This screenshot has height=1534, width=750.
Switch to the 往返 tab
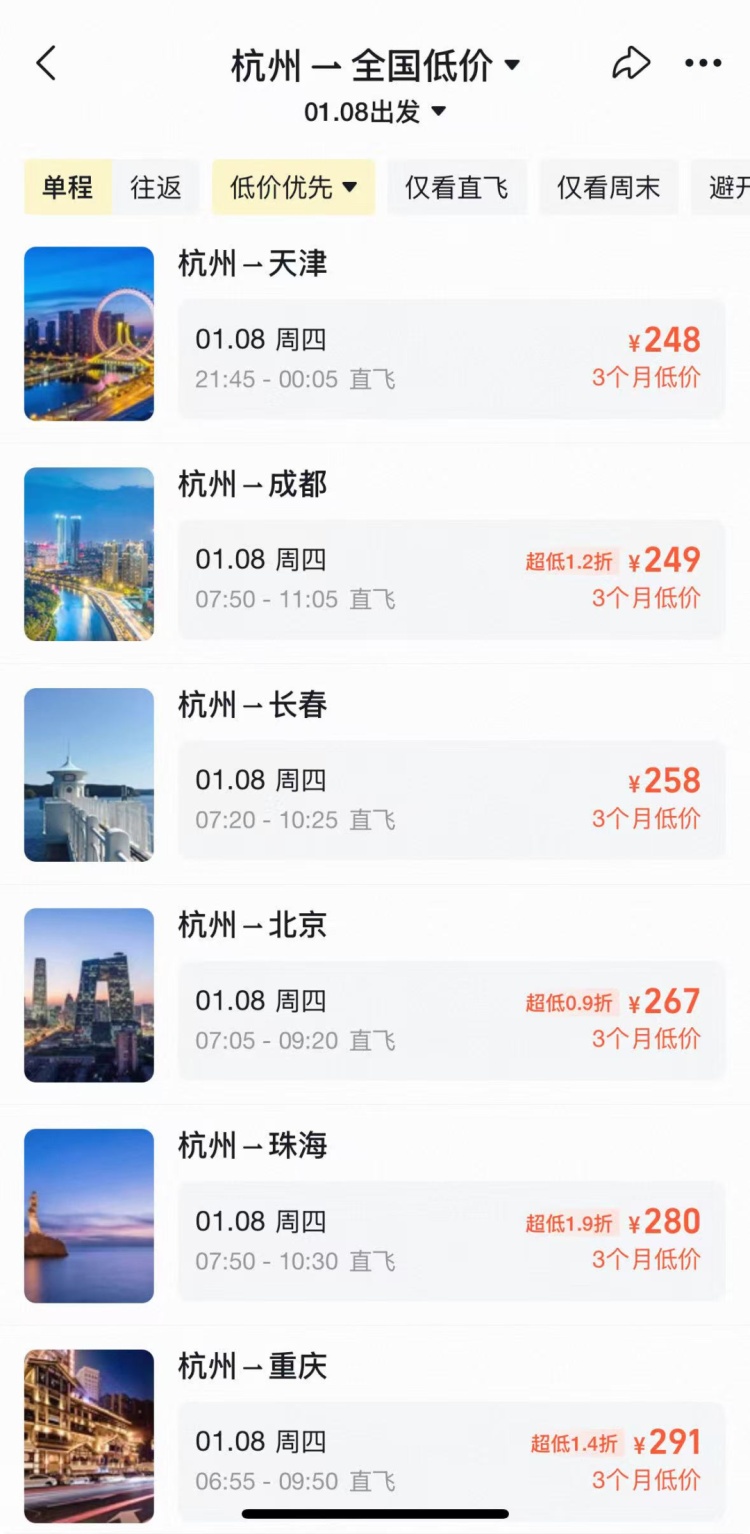[155, 187]
